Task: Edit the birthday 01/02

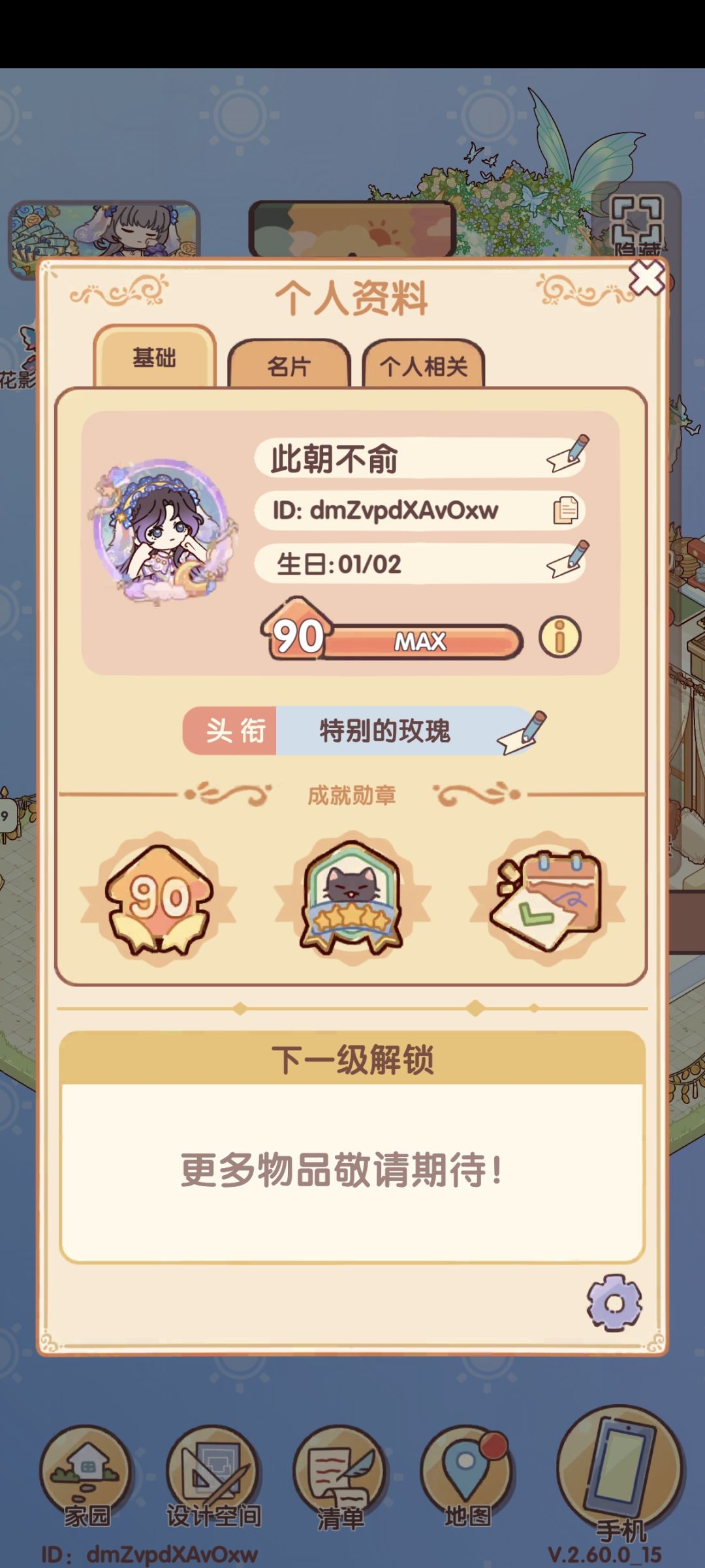Action: [x=567, y=560]
